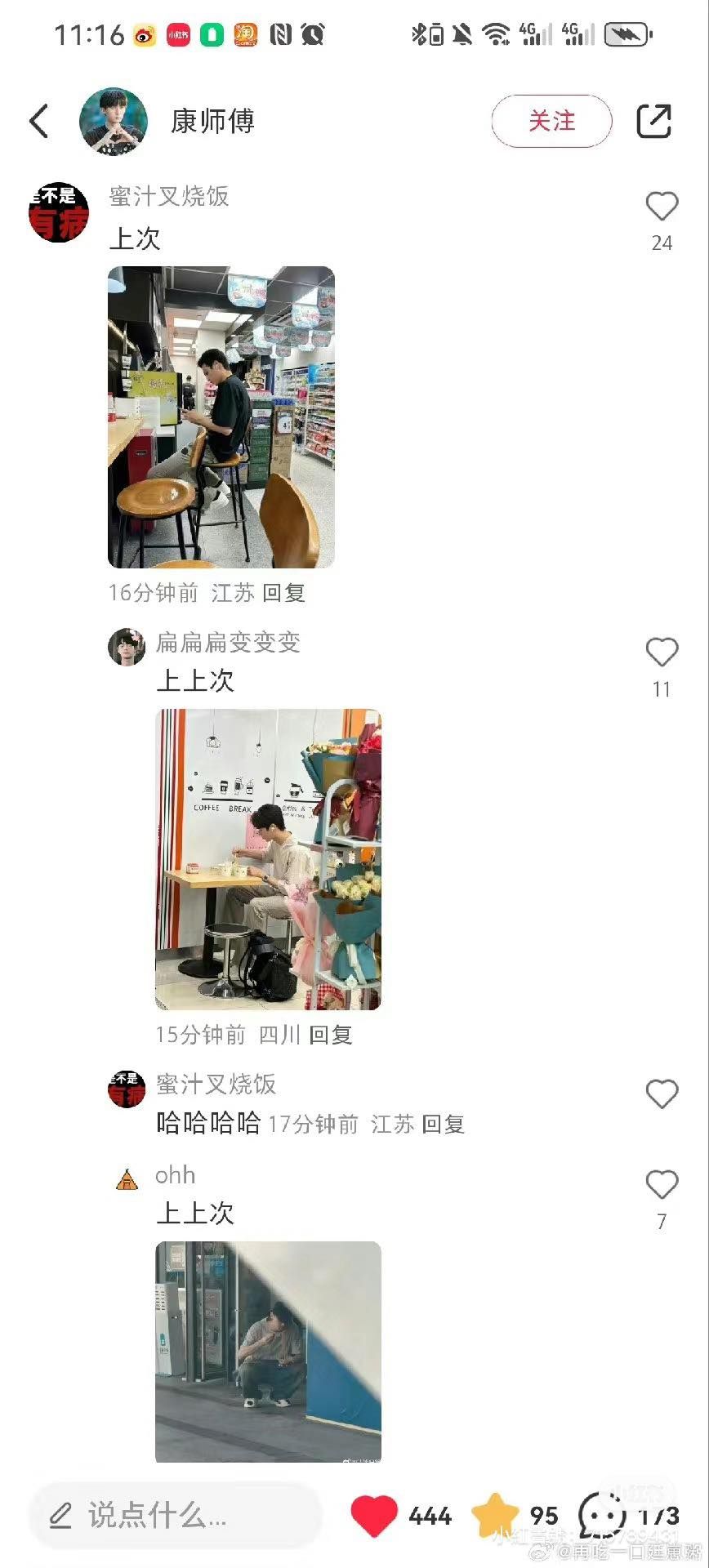This screenshot has width=709, height=1568.
Task: Like ohh's comment
Action: click(x=662, y=1185)
